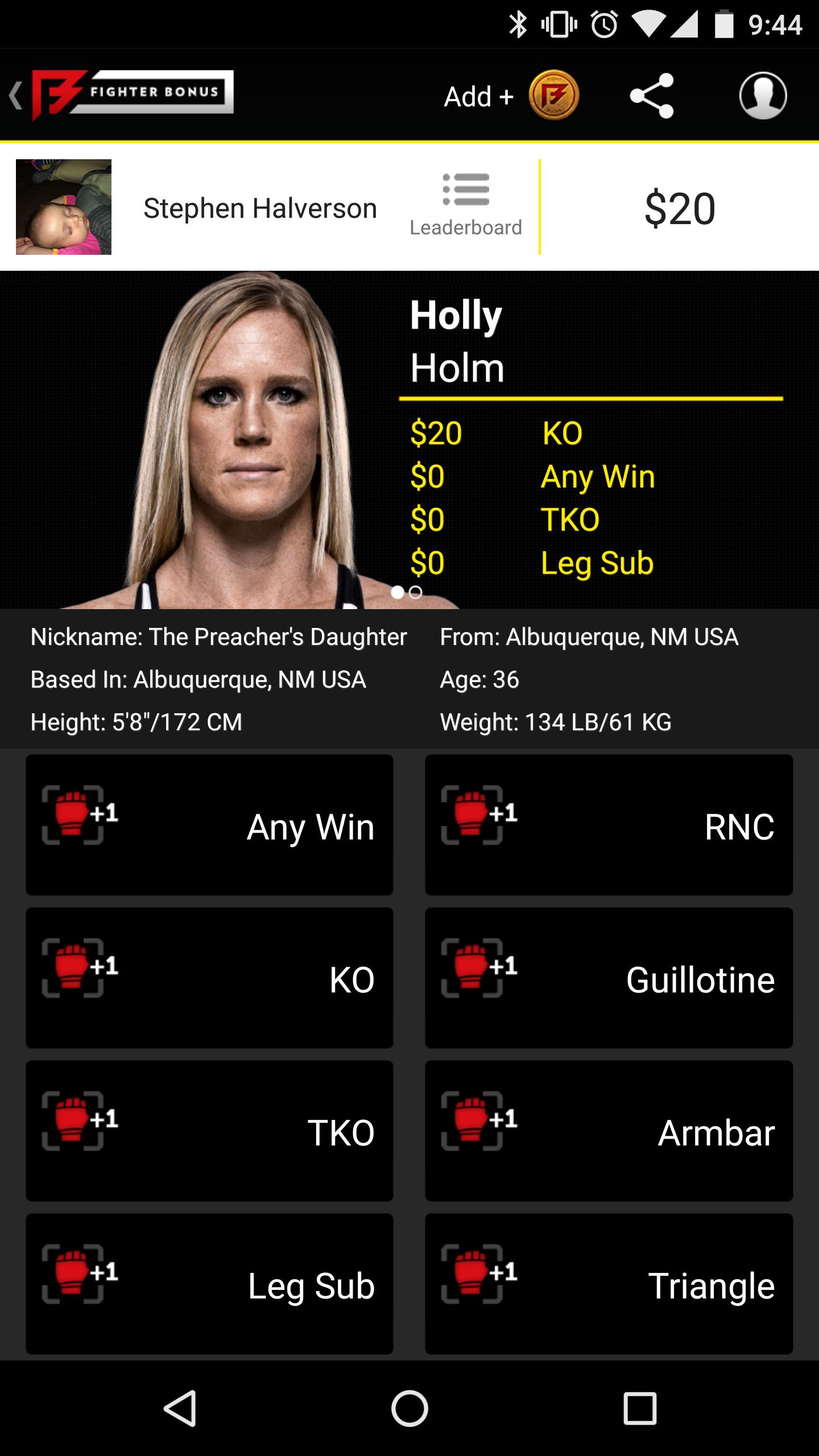
Task: Open the recent apps view
Action: (640, 1408)
